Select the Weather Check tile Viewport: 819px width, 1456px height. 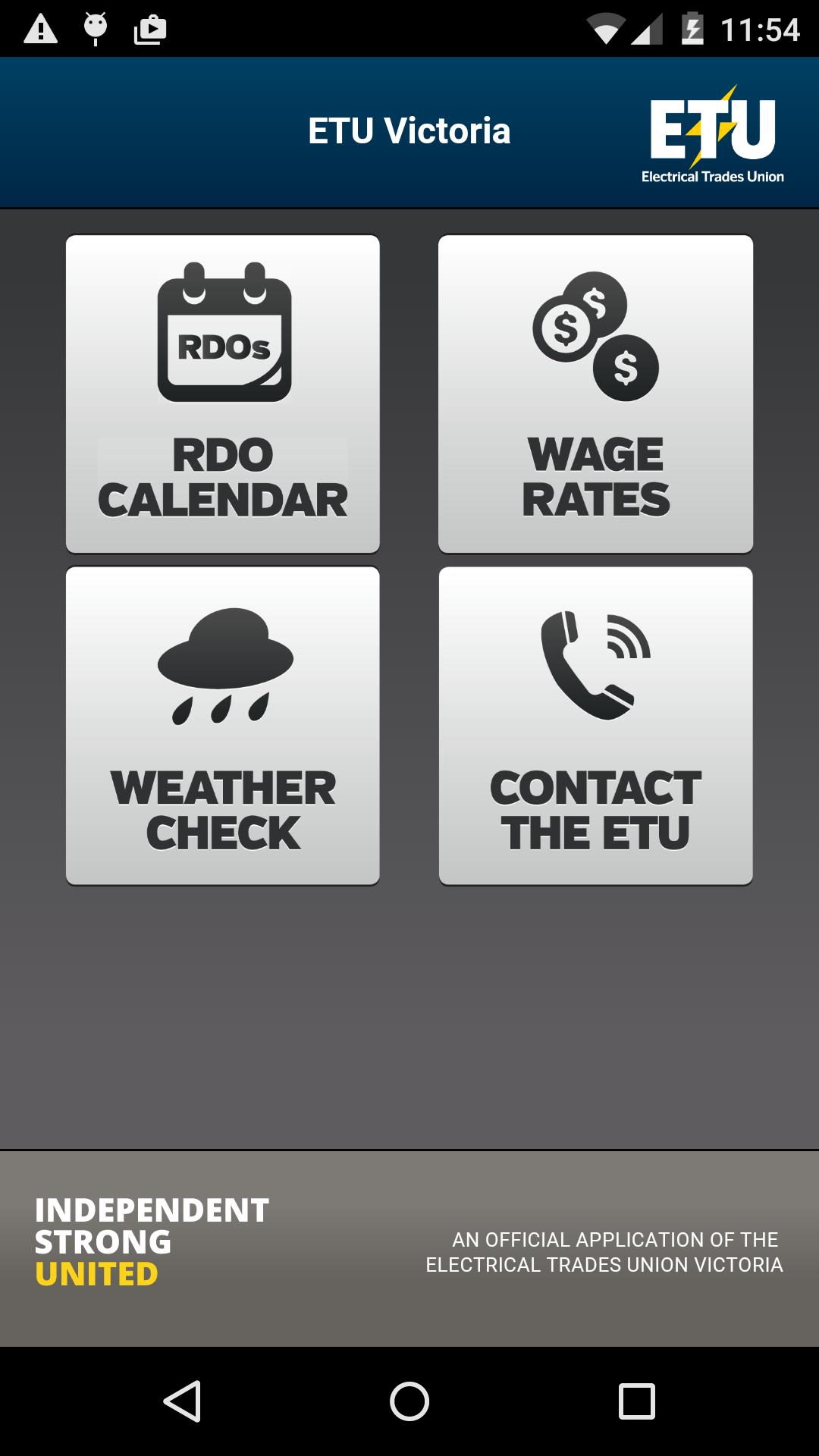(223, 726)
